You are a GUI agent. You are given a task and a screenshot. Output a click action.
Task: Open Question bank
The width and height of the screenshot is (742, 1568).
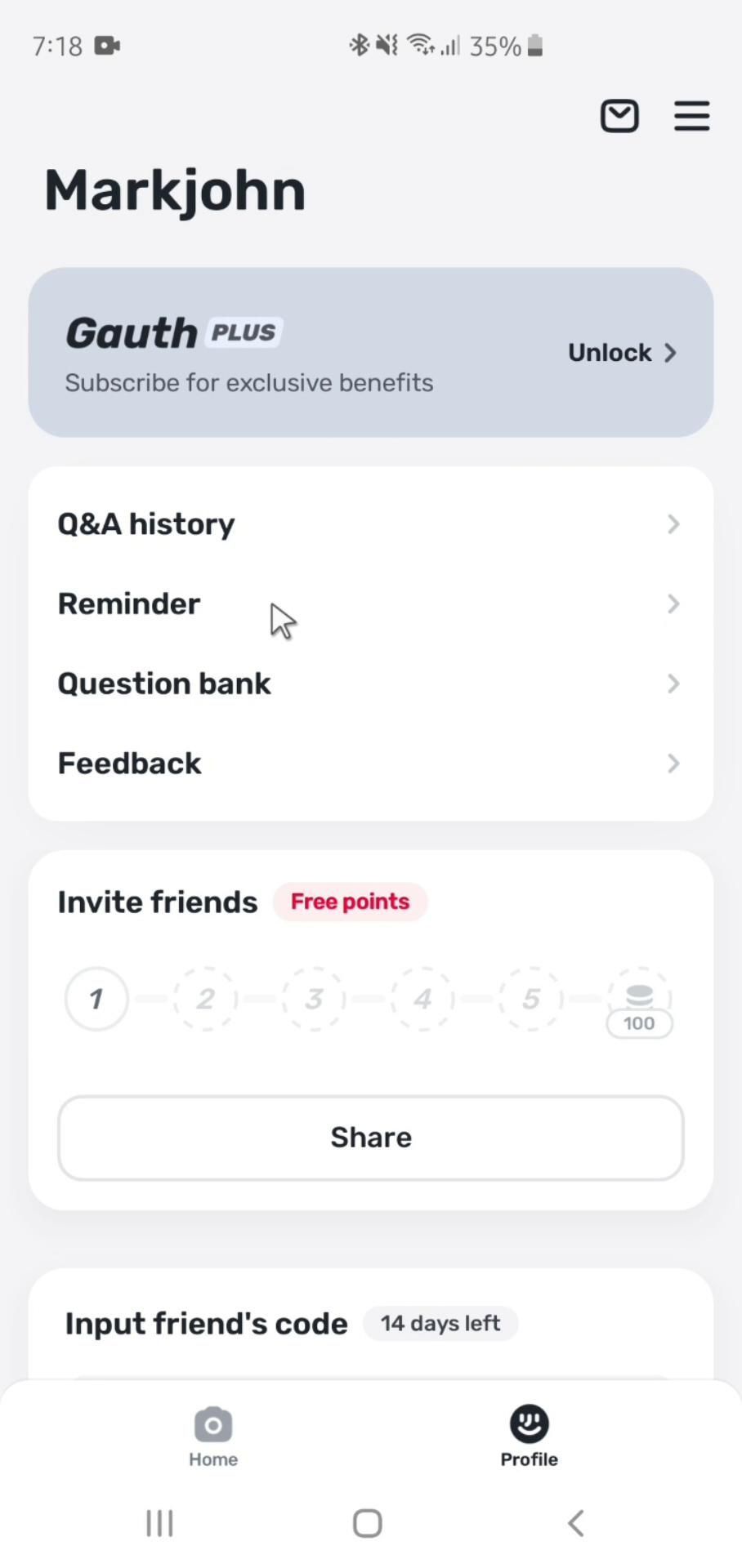[x=370, y=684]
